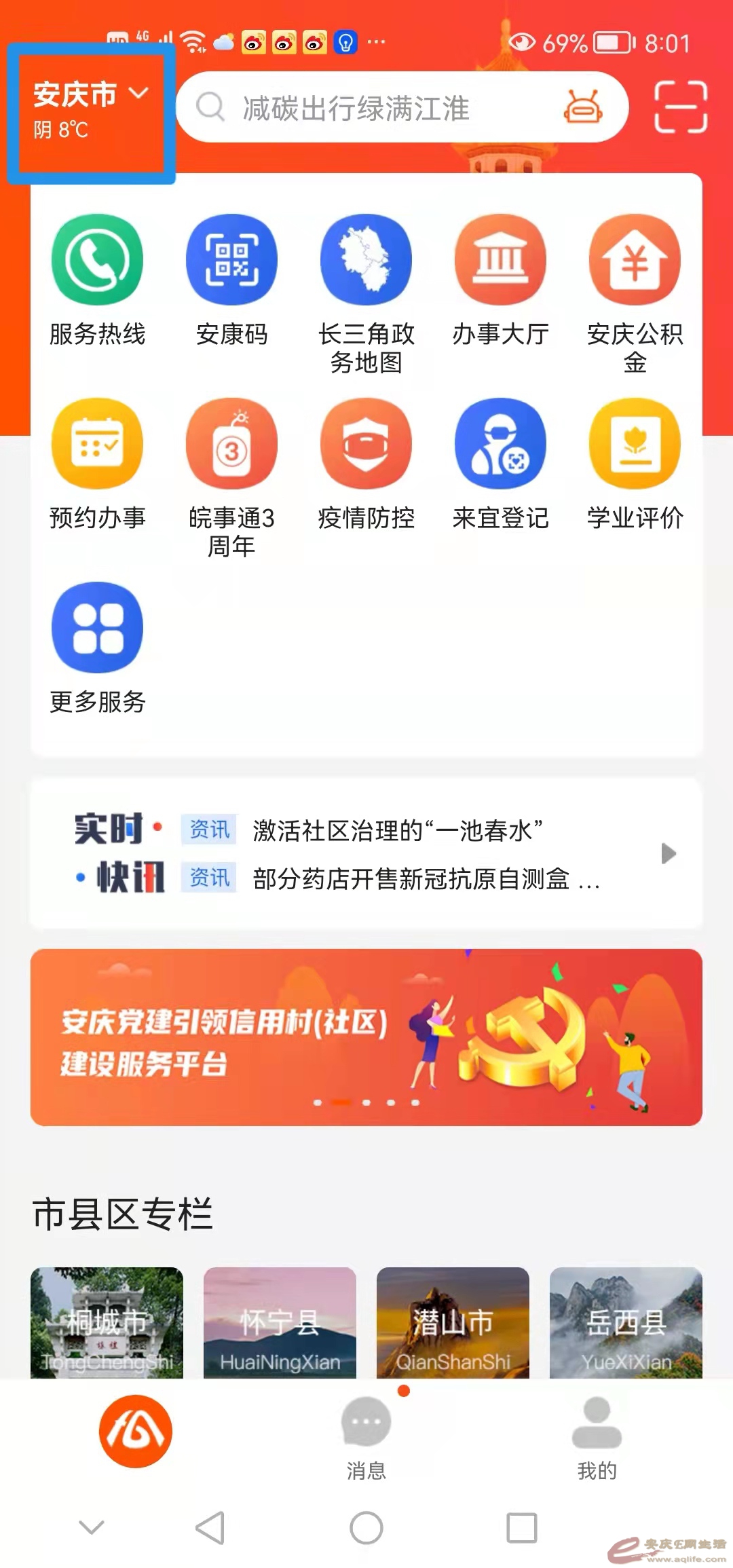
Task: Open the scan code icon
Action: (680, 107)
